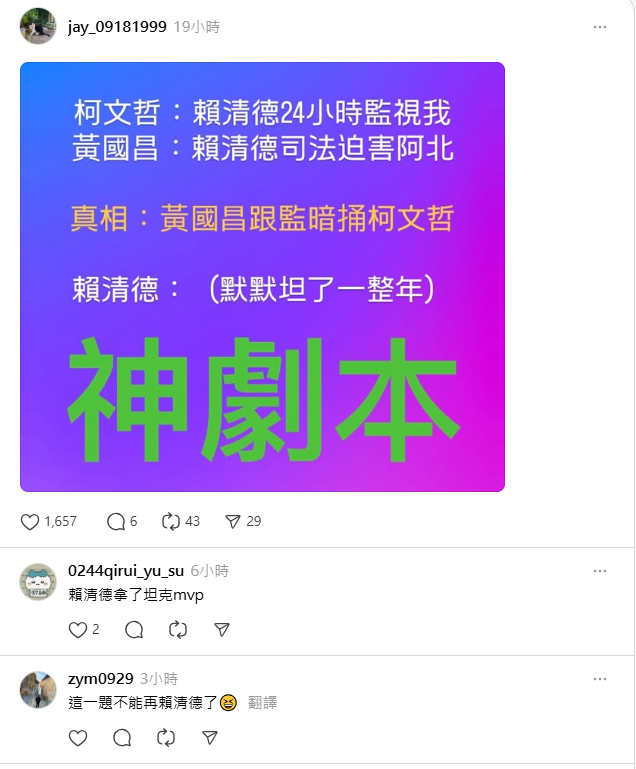This screenshot has width=636, height=769.
Task: Open the 0244qirui_yu_su username link
Action: coord(125,571)
